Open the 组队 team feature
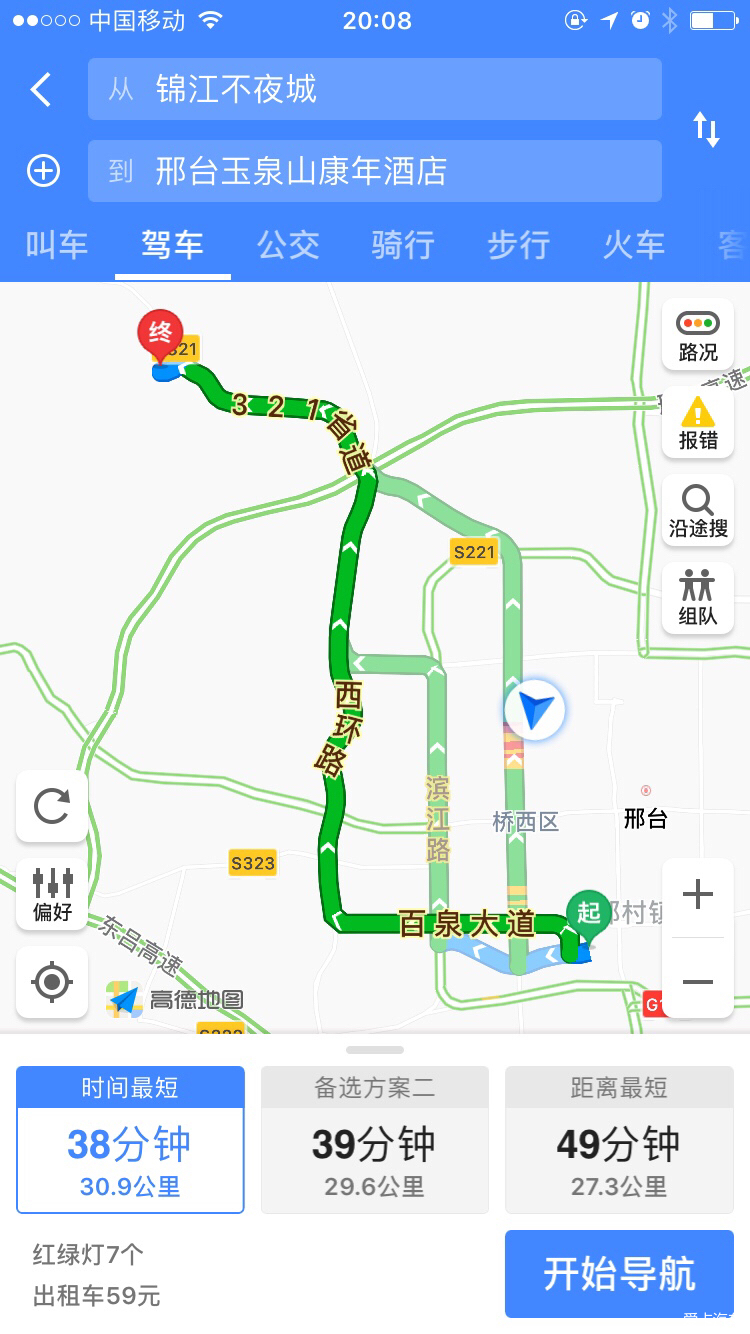 [x=698, y=598]
